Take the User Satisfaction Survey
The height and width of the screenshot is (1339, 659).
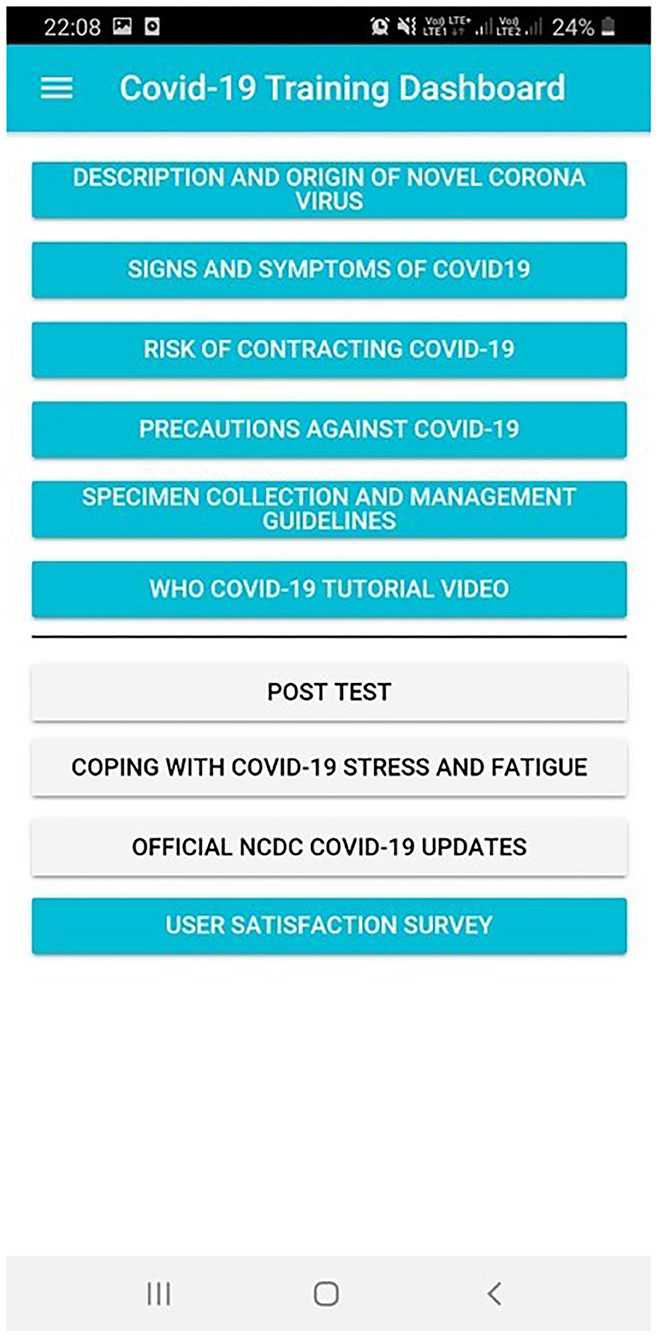coord(329,925)
